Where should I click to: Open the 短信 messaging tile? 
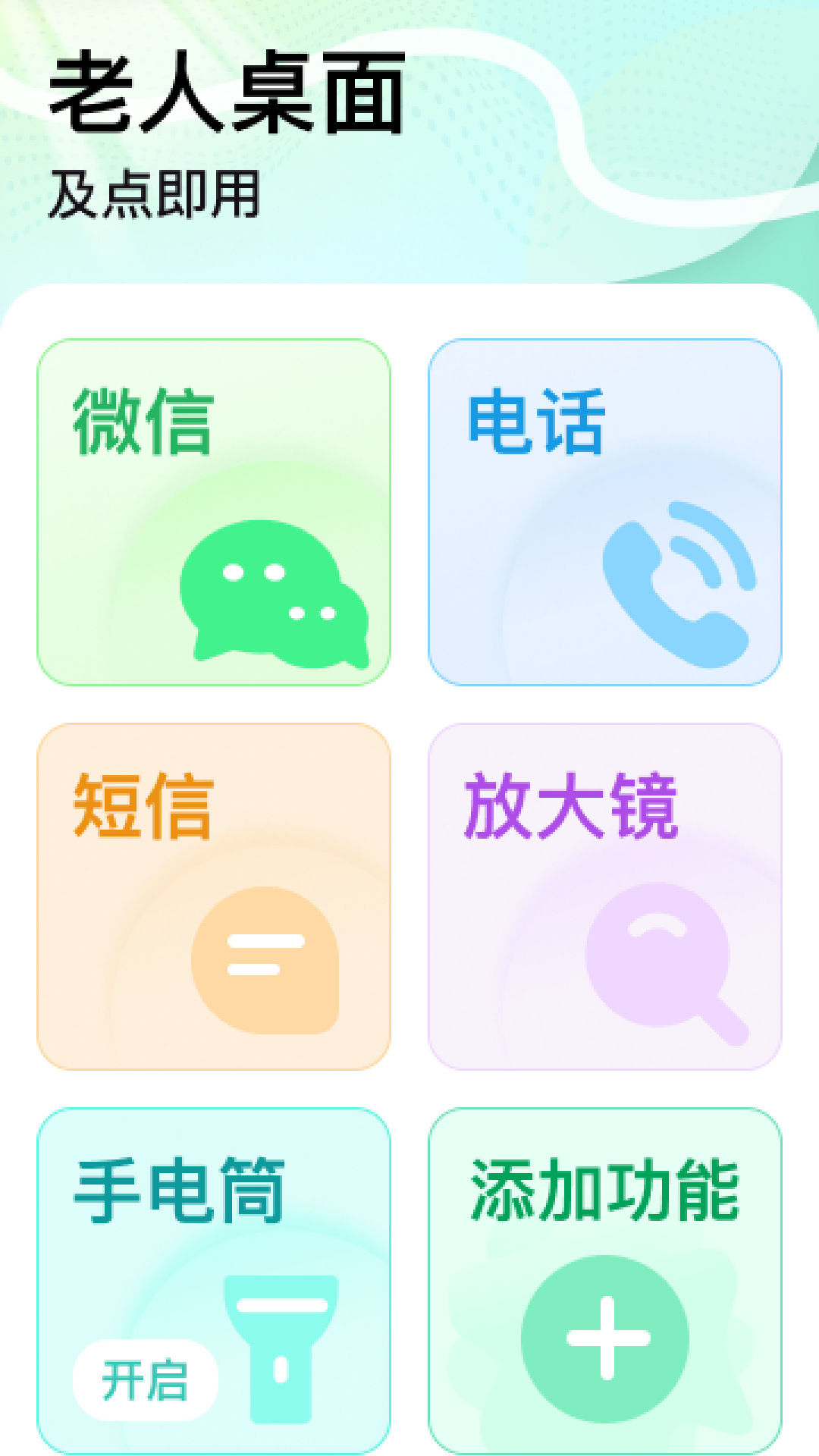point(215,895)
